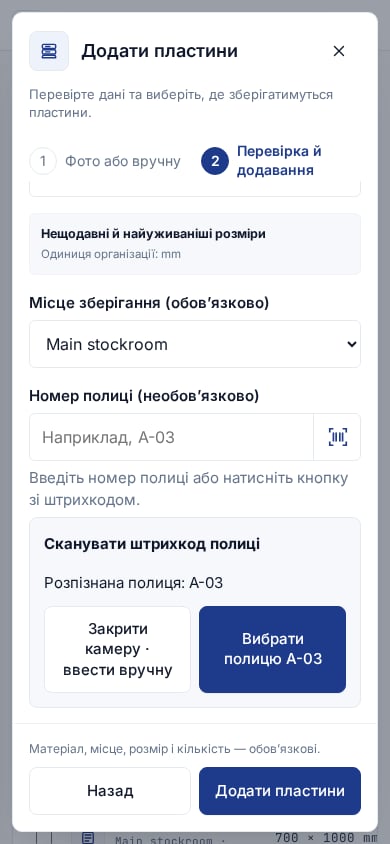Open the Main stockroom storage dropdown
This screenshot has width=390, height=844.
point(195,344)
